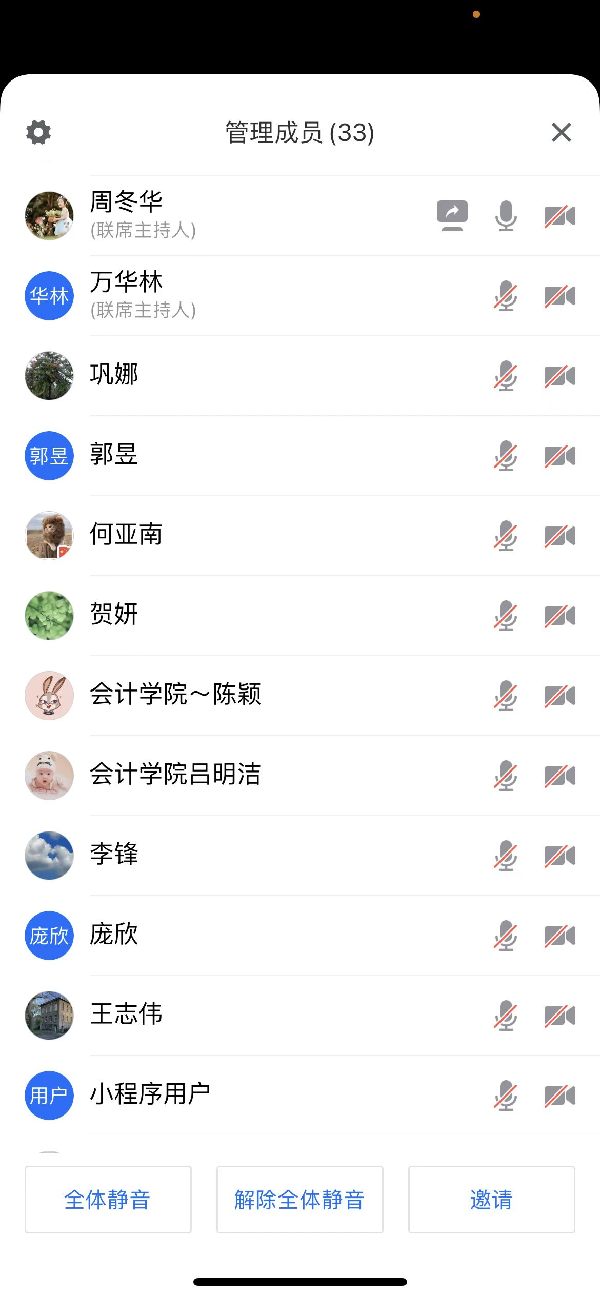Unmute the microphone for 郭昱
This screenshot has width=600, height=1298.
tap(506, 456)
